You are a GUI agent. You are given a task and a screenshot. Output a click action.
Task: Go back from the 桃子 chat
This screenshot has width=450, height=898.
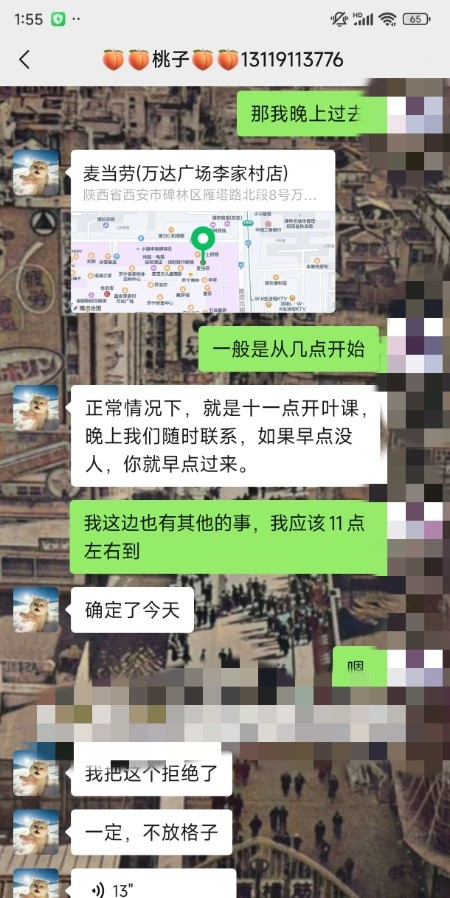[x=24, y=60]
